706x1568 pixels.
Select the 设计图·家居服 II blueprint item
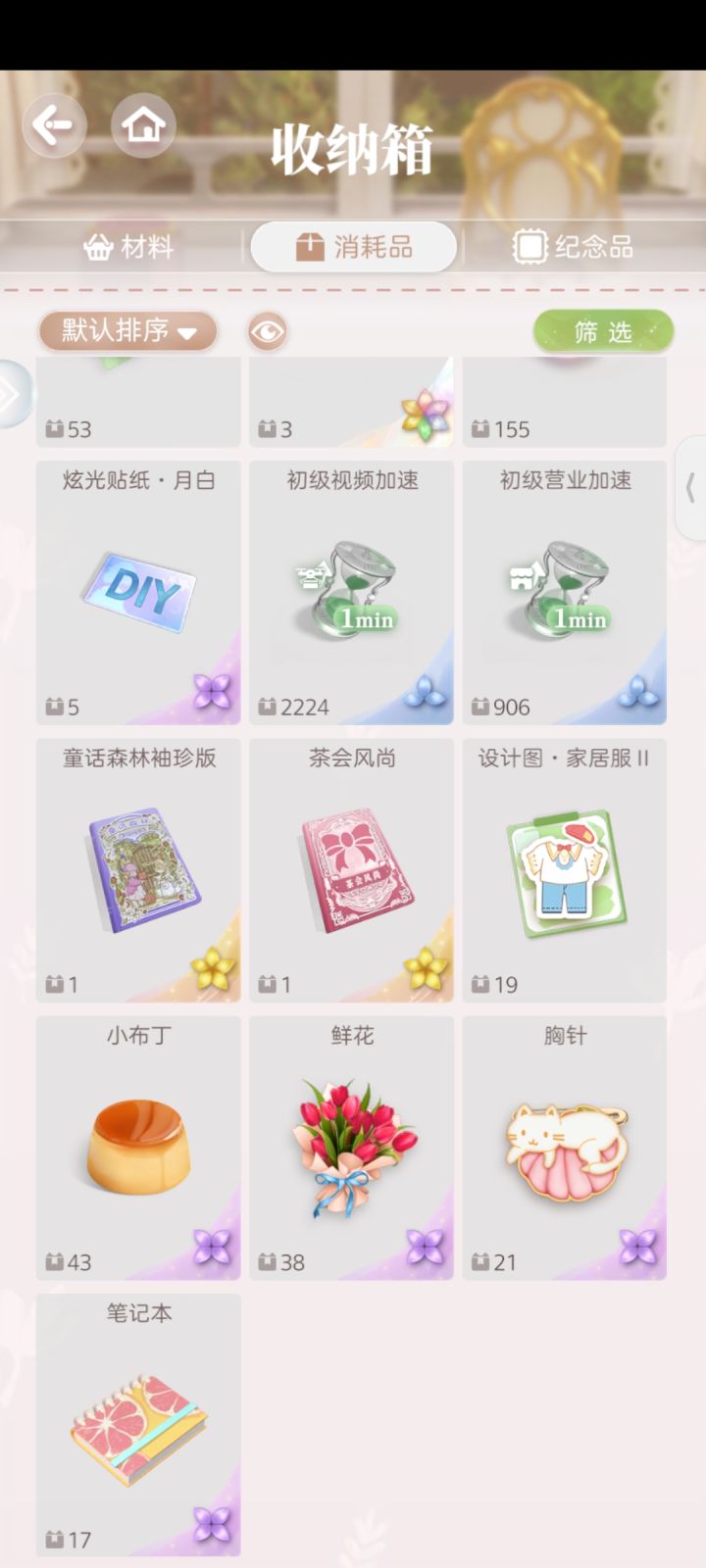coord(564,867)
